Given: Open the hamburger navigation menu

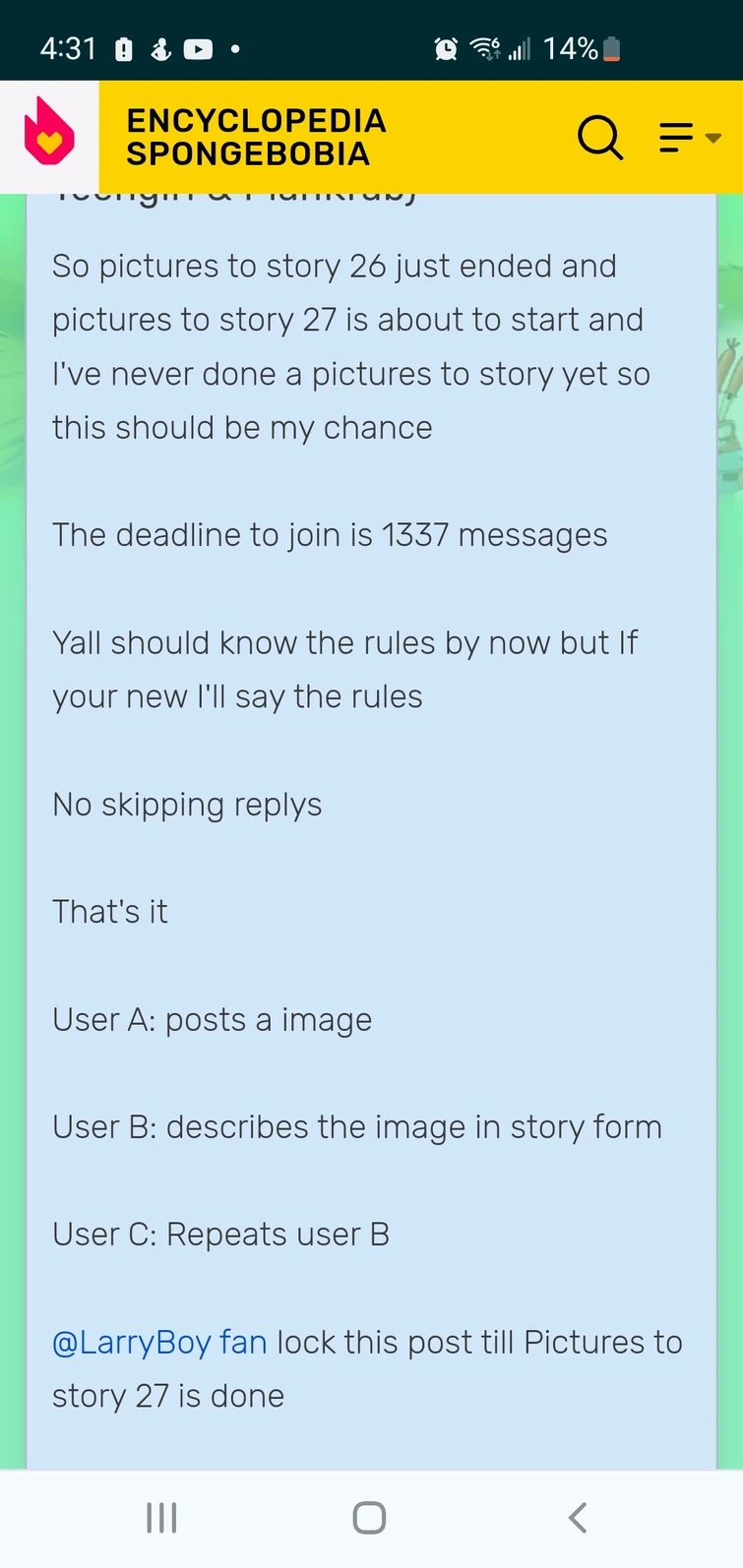Looking at the screenshot, I should tap(674, 139).
